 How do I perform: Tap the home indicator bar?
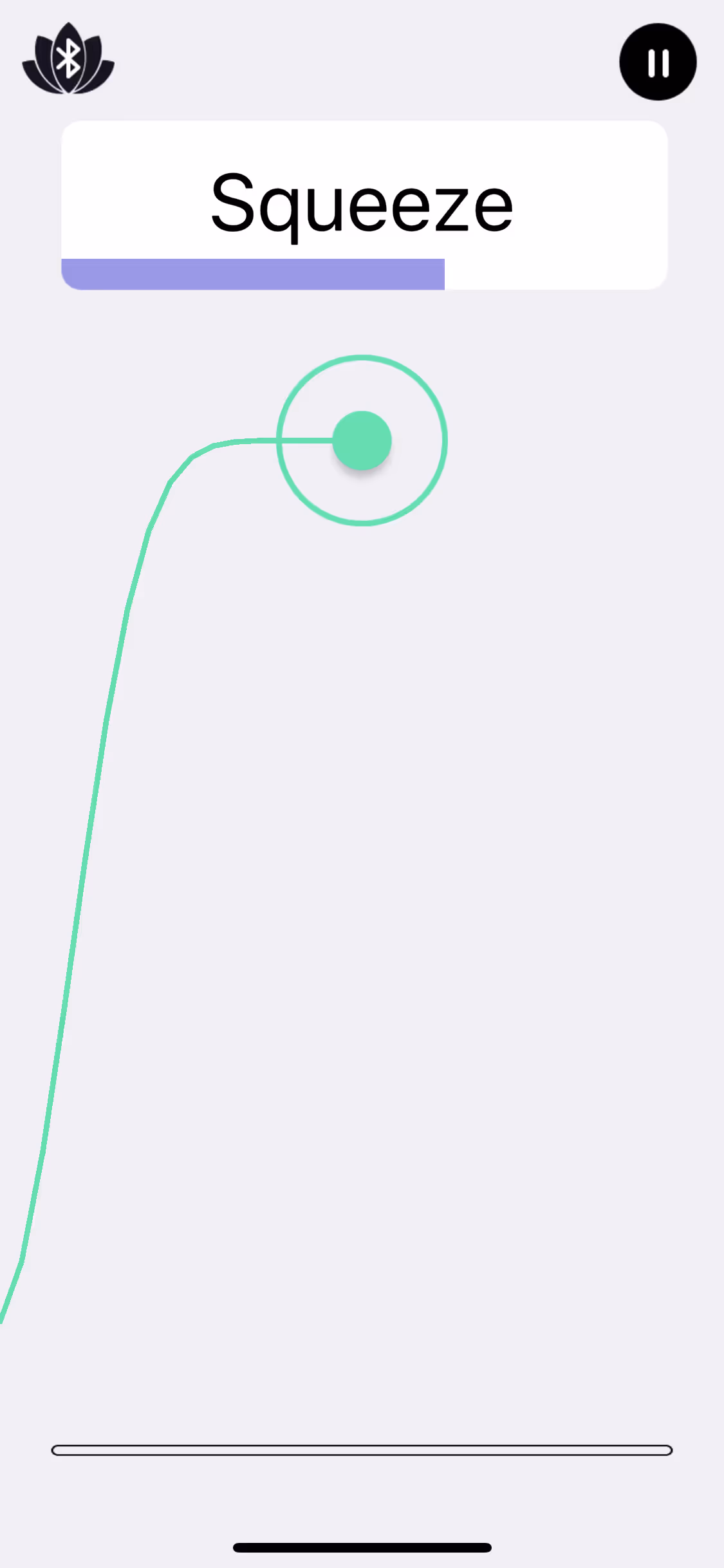click(362, 1548)
